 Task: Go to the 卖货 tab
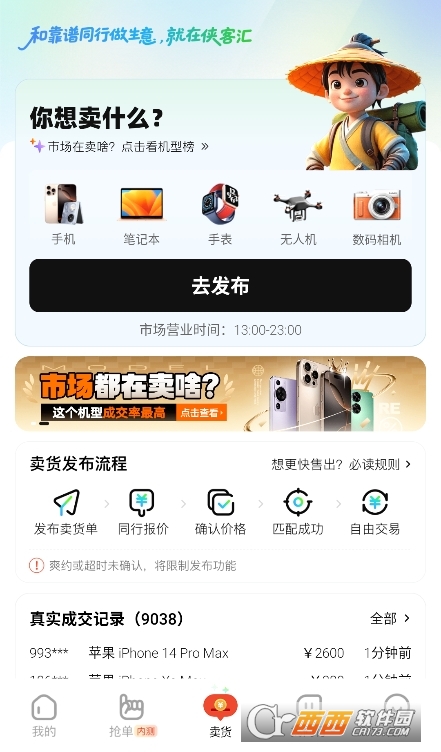(x=220, y=717)
